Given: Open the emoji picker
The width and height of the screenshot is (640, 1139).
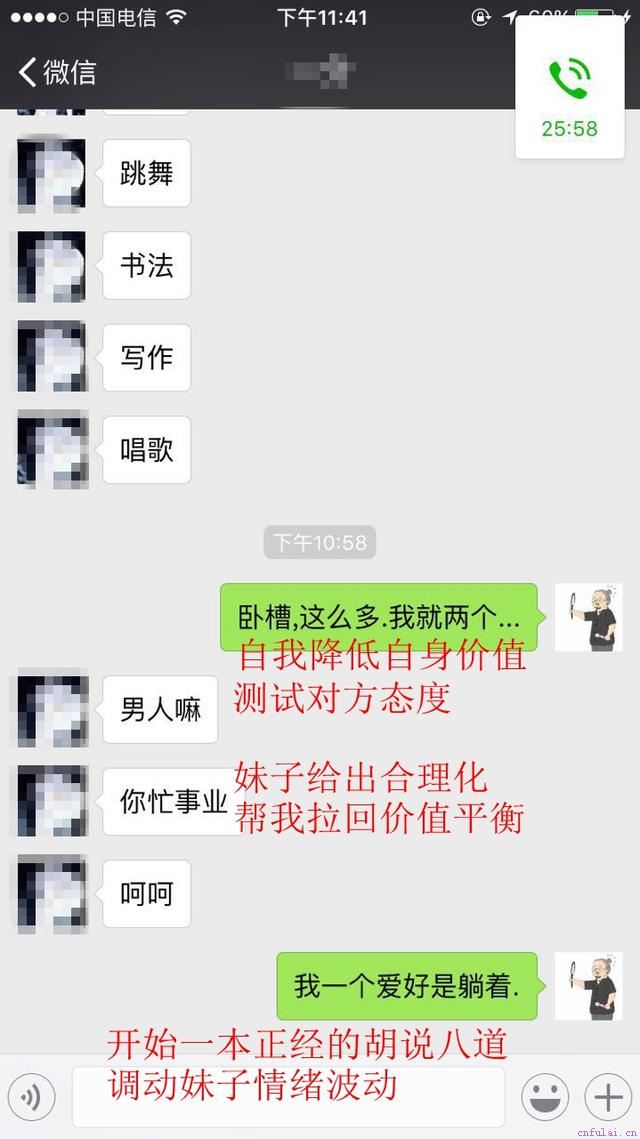Looking at the screenshot, I should (546, 1097).
